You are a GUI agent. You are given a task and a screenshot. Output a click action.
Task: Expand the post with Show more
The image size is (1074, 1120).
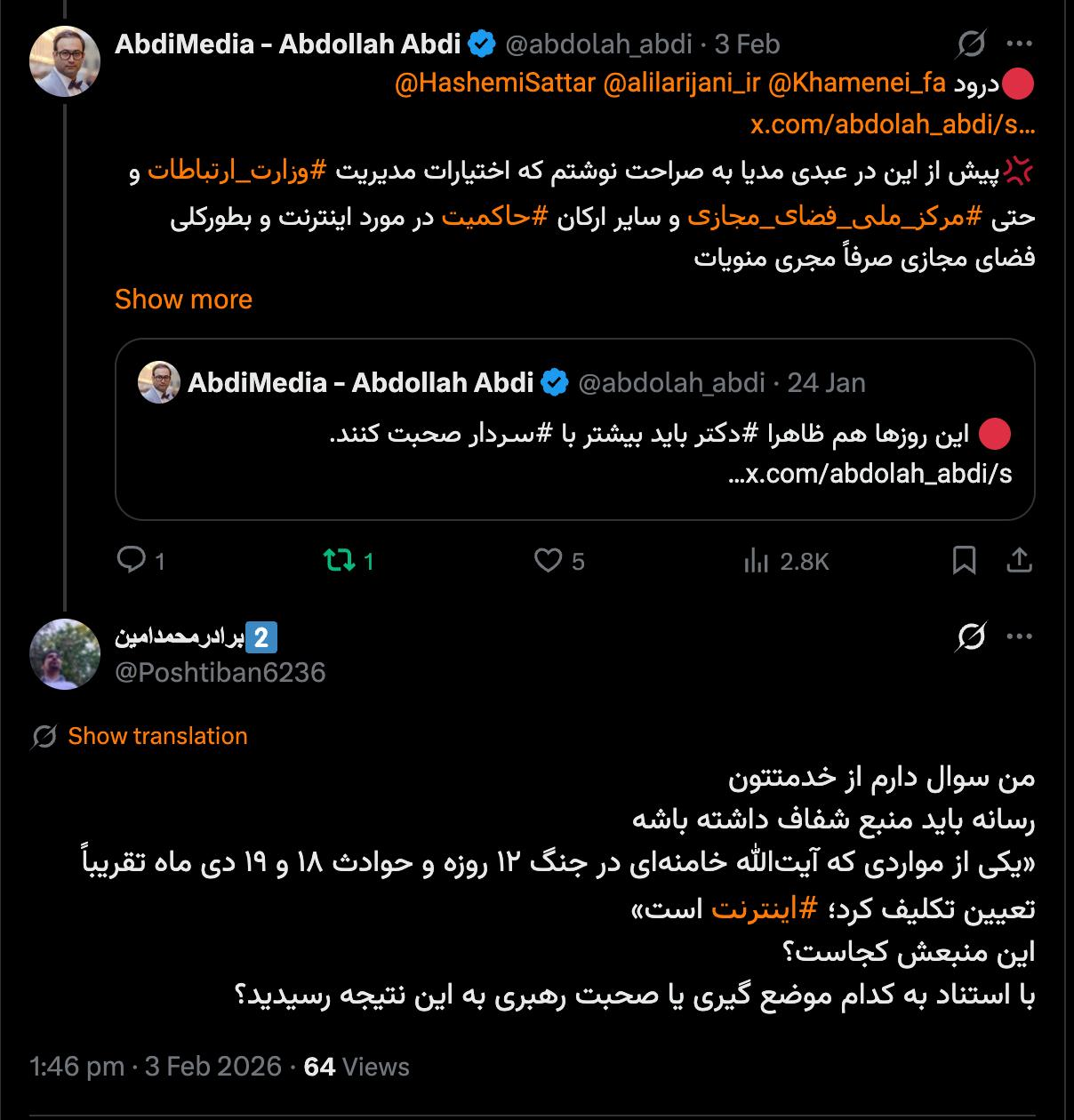183,300
